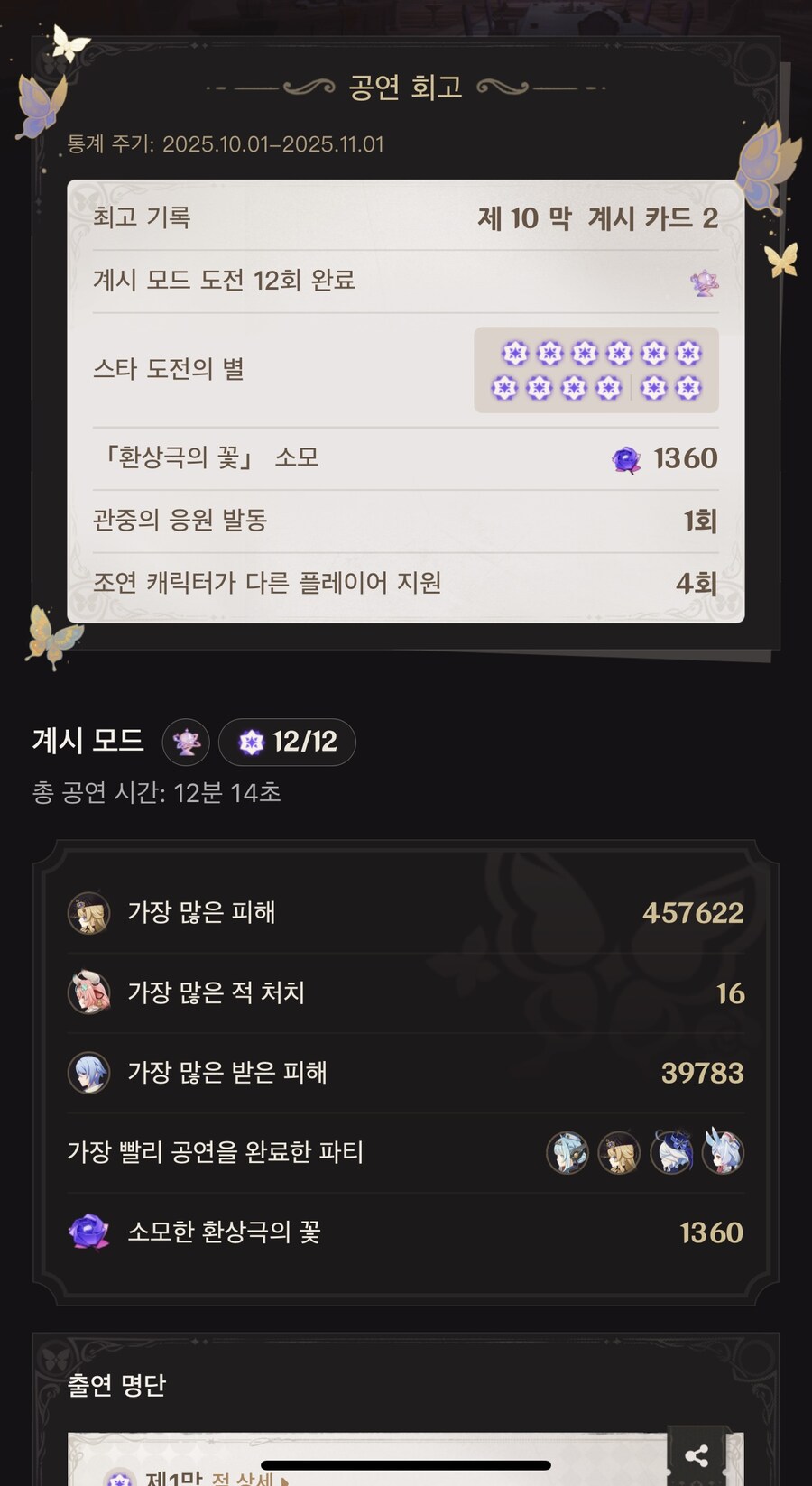Click the dark scroll indicator bar at the bottom
The width and height of the screenshot is (812, 1486).
coord(405,1465)
